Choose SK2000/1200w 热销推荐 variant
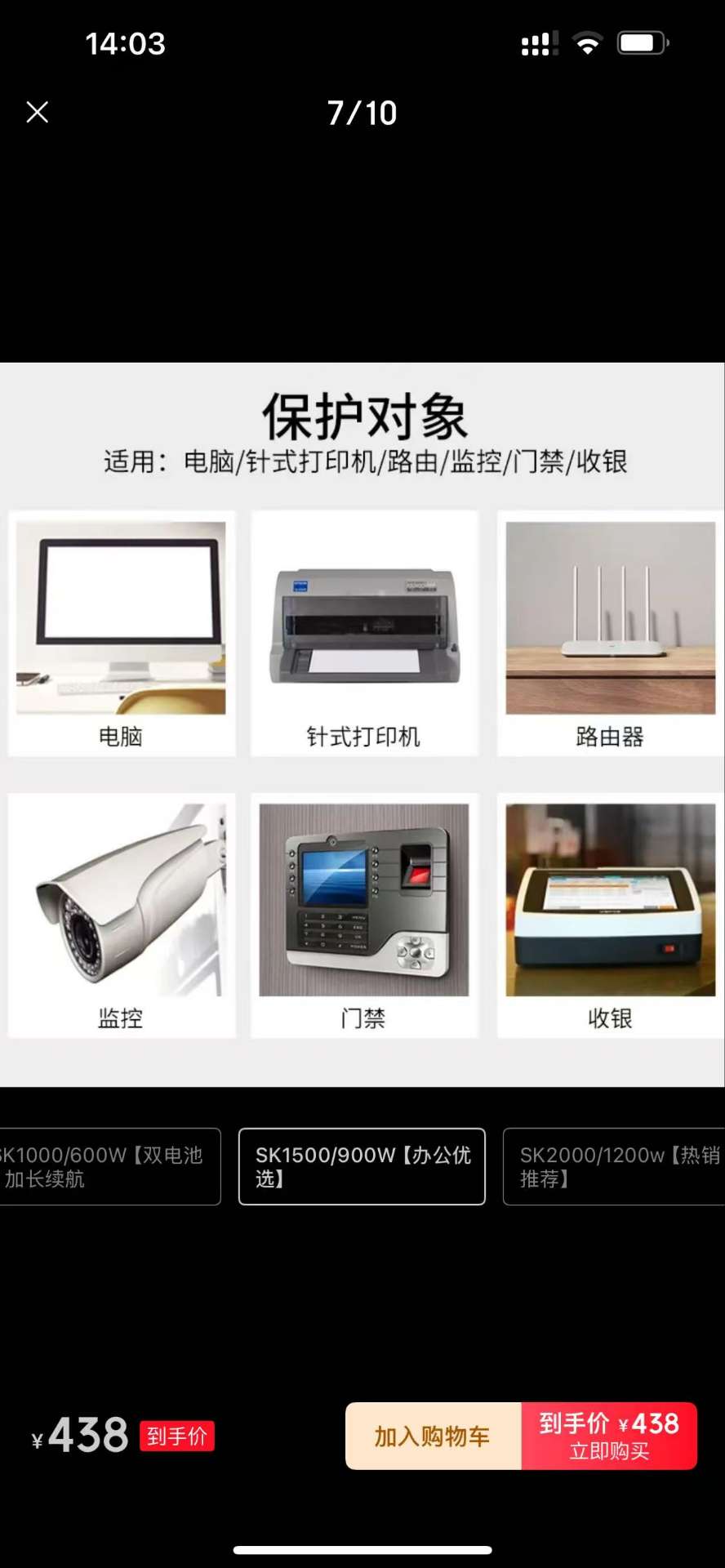 click(614, 1166)
